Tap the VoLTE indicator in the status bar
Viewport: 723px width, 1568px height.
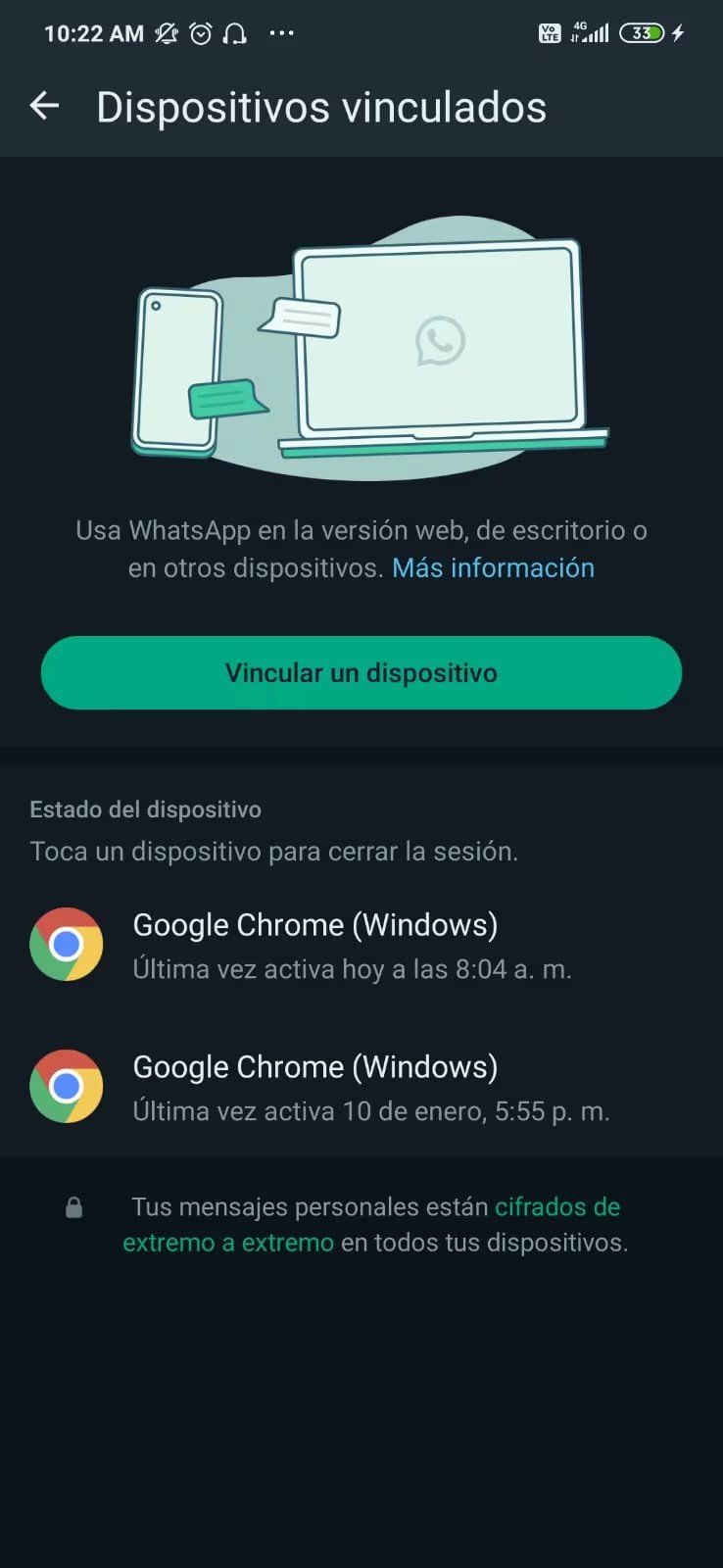click(x=550, y=32)
